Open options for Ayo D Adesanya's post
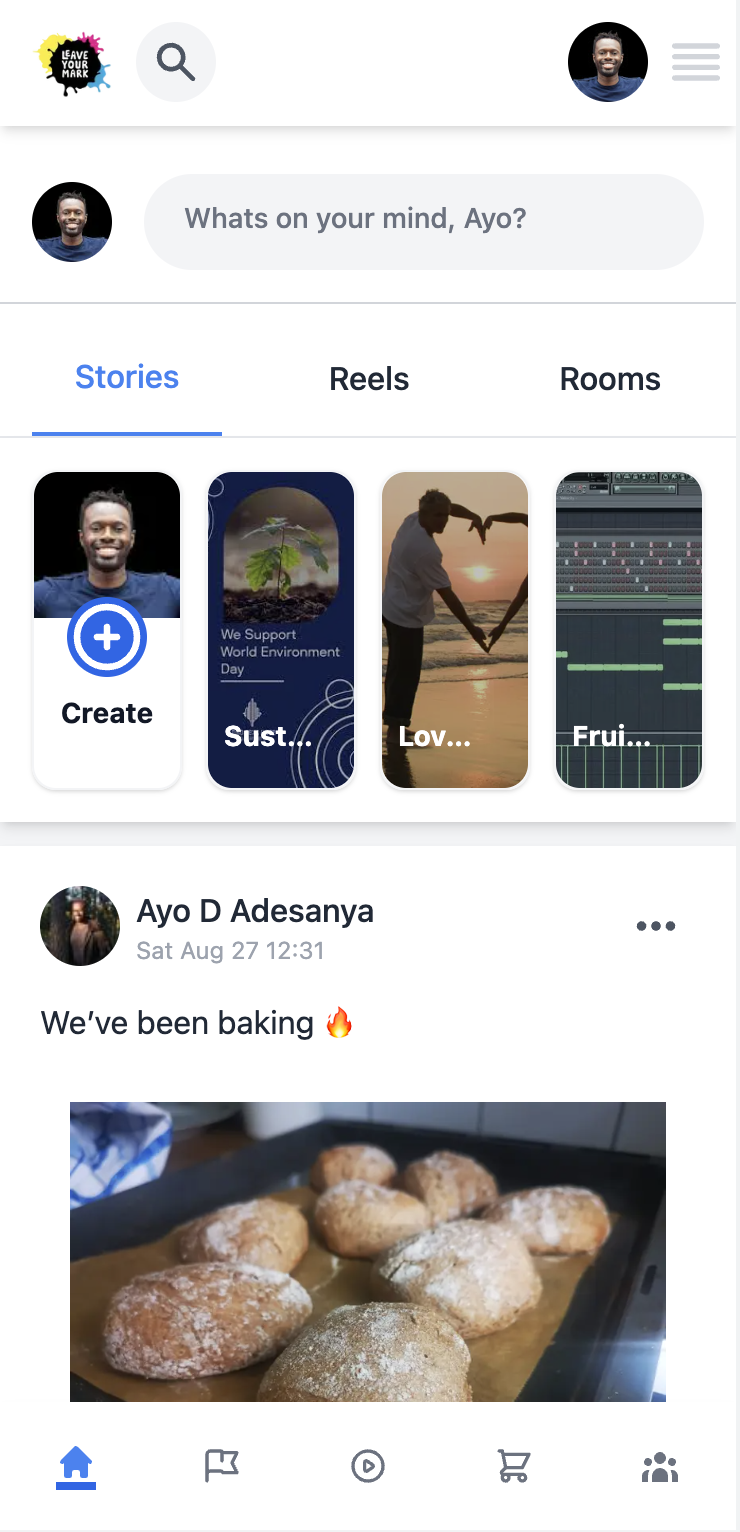The image size is (740, 1532). point(656,926)
